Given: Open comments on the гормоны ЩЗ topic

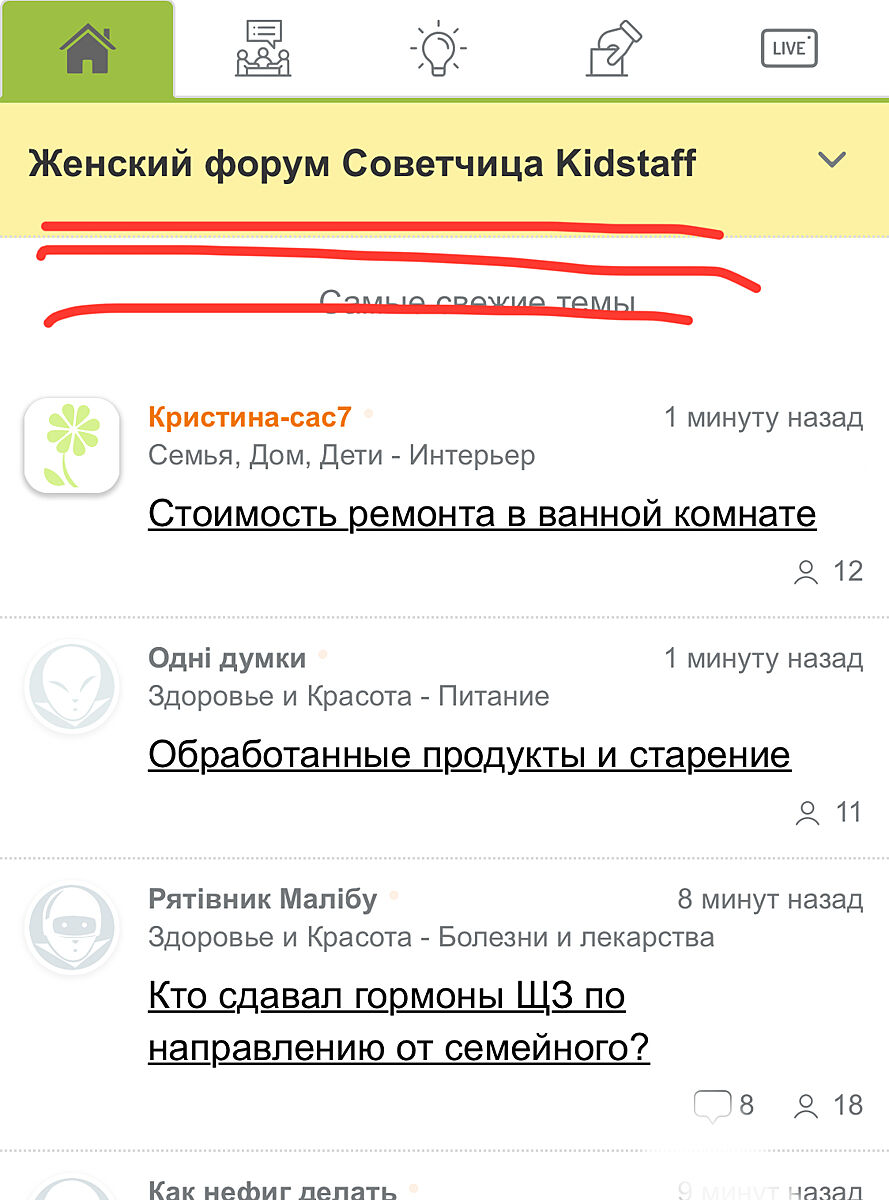Looking at the screenshot, I should [723, 1105].
